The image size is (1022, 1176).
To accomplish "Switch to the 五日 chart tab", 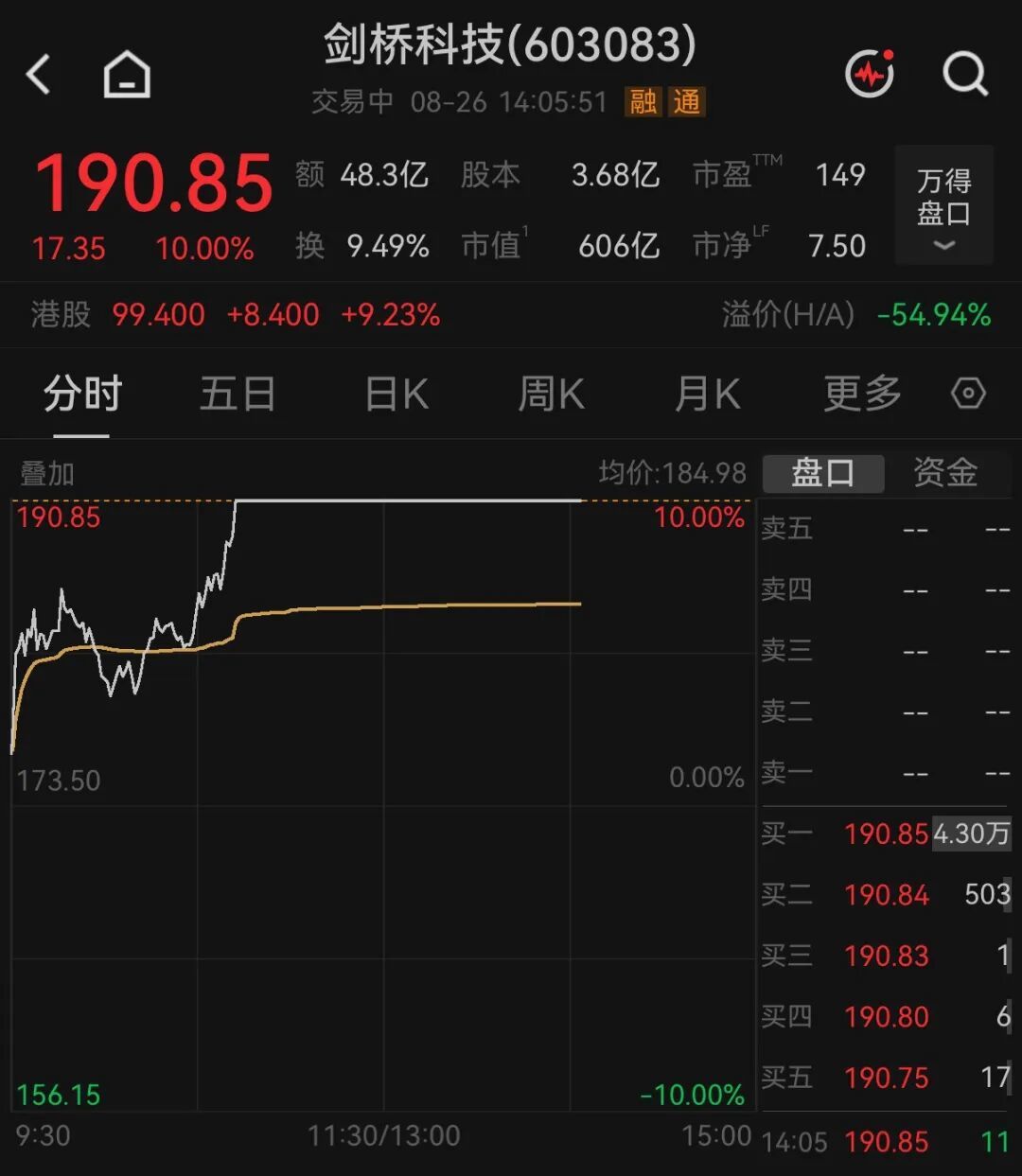I will click(x=237, y=394).
